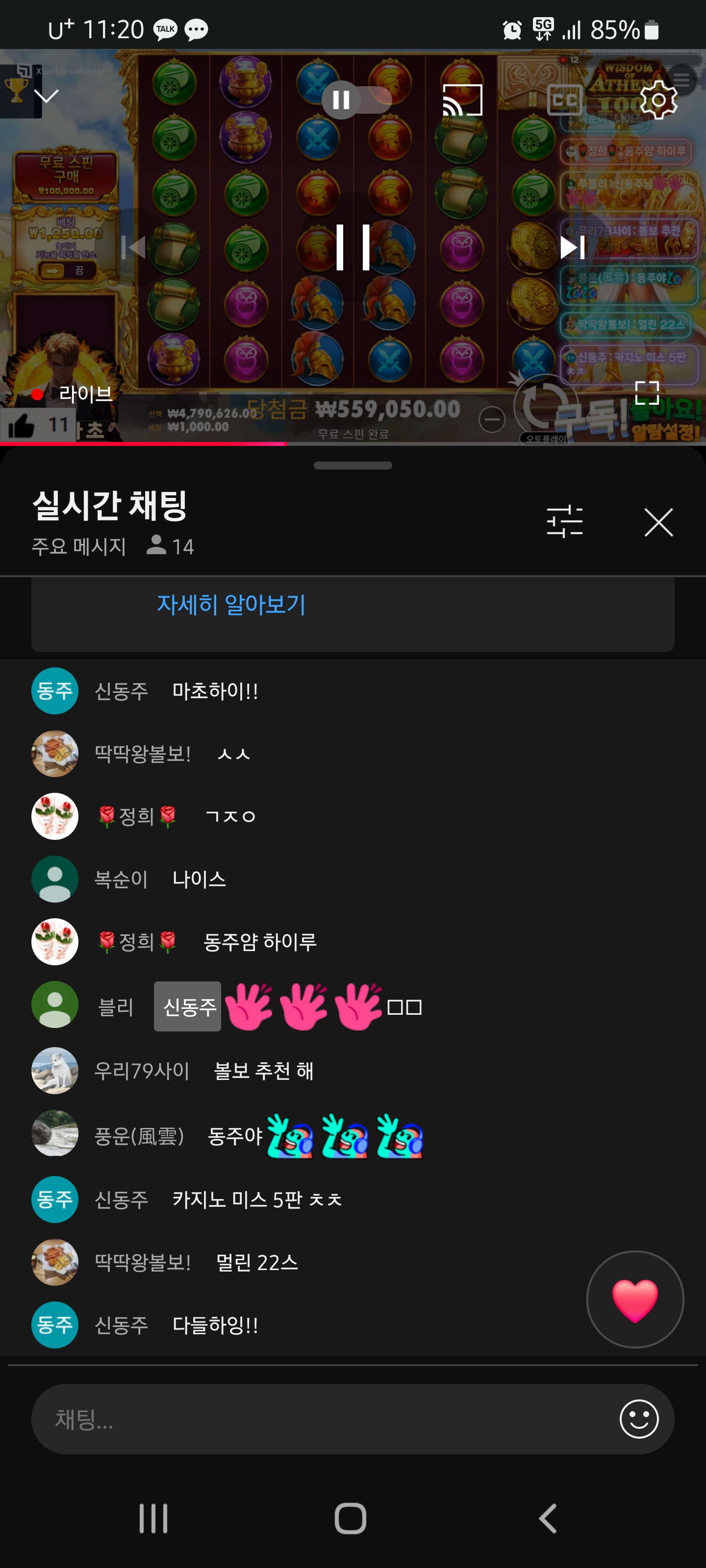Close the live chat panel
Screen dimensions: 706x1568
point(658,522)
